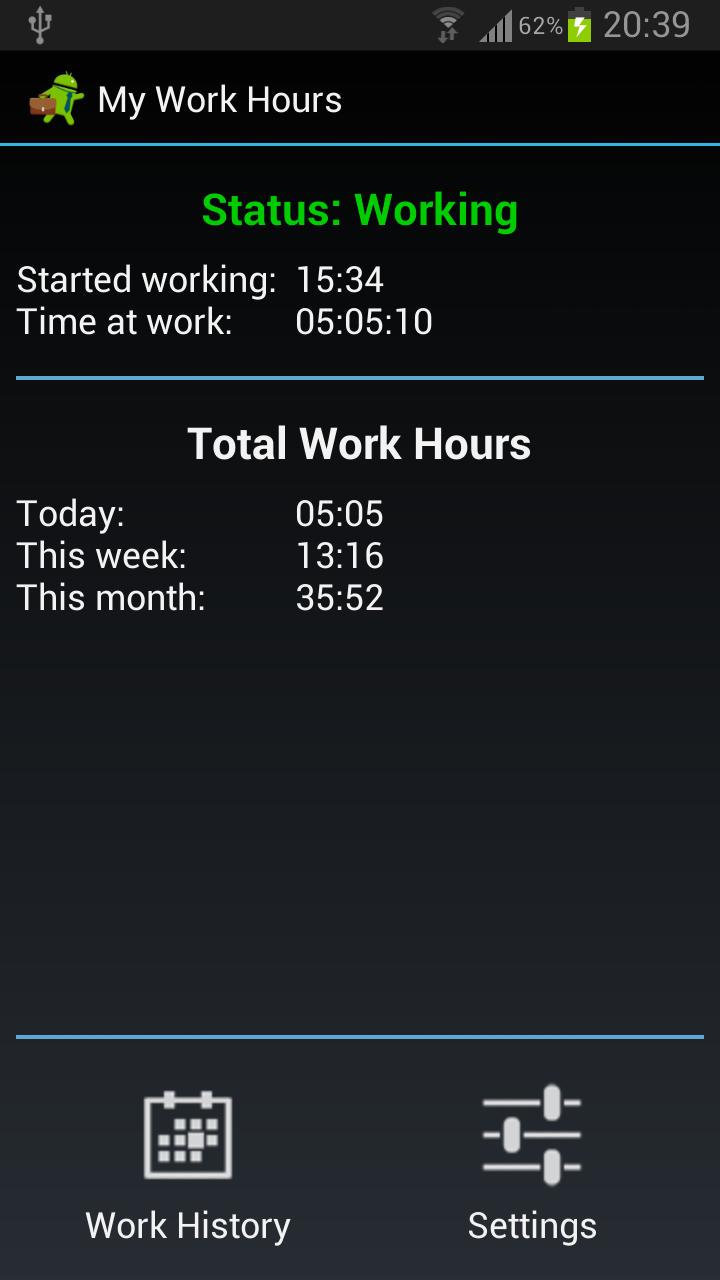Image resolution: width=720 pixels, height=1280 pixels.
Task: Open the Settings sliders icon
Action: point(532,1133)
